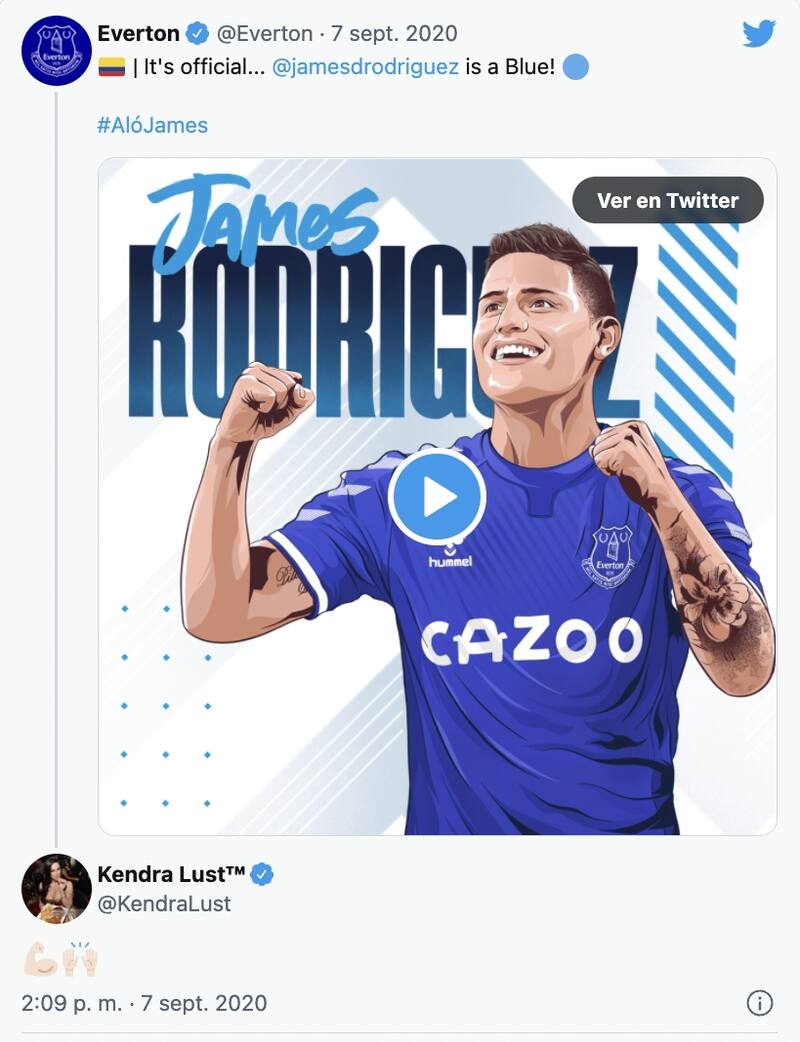Screen dimensions: 800x1042
Task: Open the 'Ver en Twitter' button
Action: 667,200
